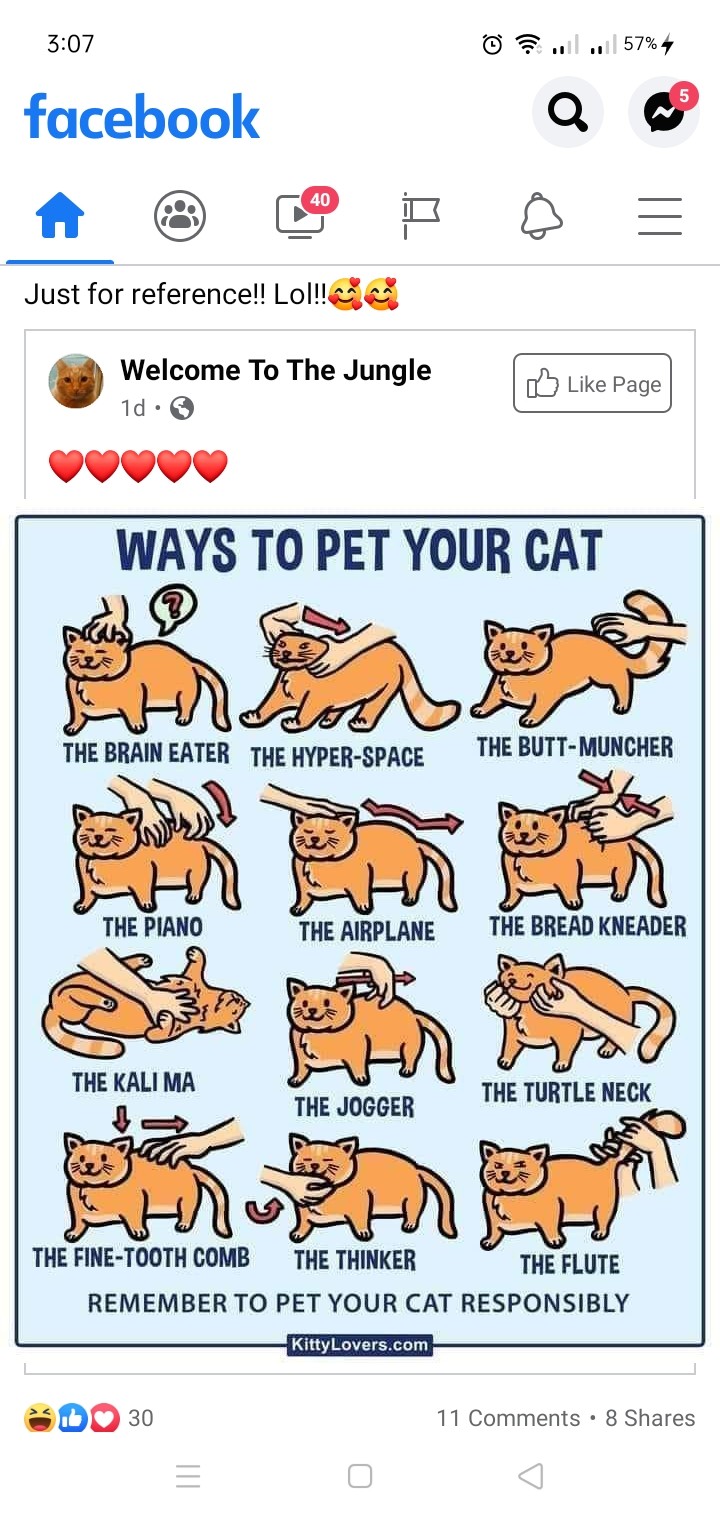
Task: Tap the system home button
Action: tap(360, 1476)
